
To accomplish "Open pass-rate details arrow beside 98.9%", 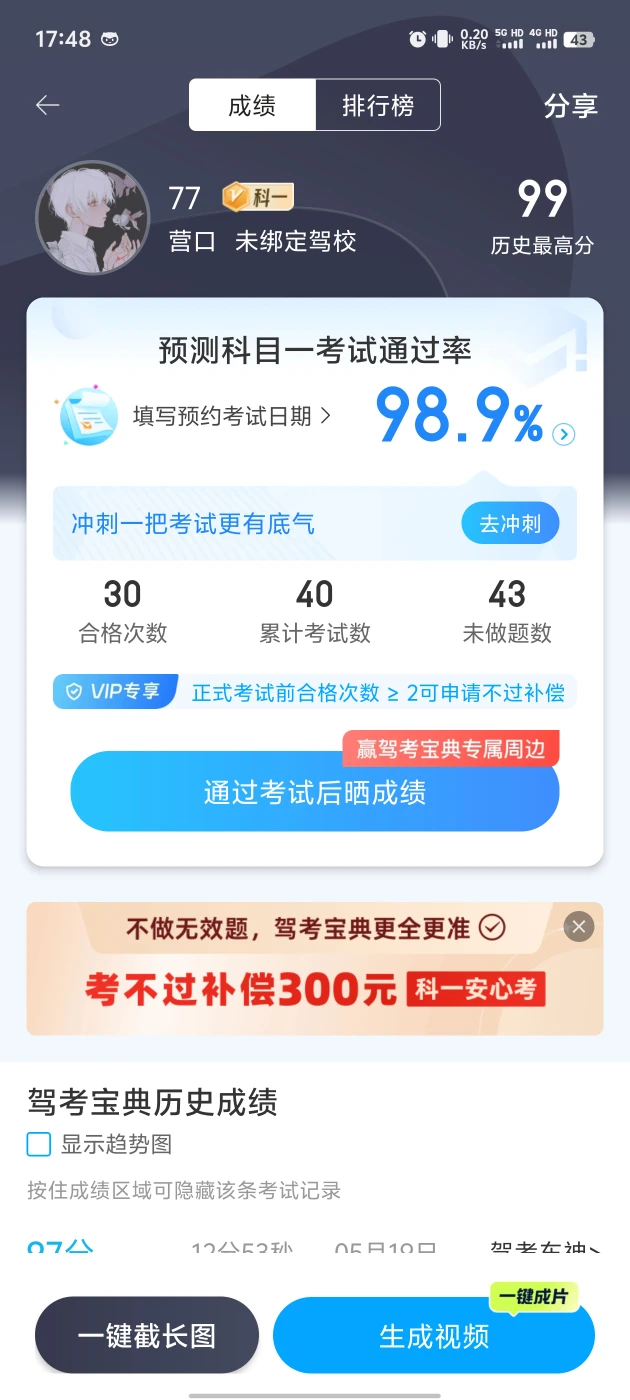I will 564,434.
